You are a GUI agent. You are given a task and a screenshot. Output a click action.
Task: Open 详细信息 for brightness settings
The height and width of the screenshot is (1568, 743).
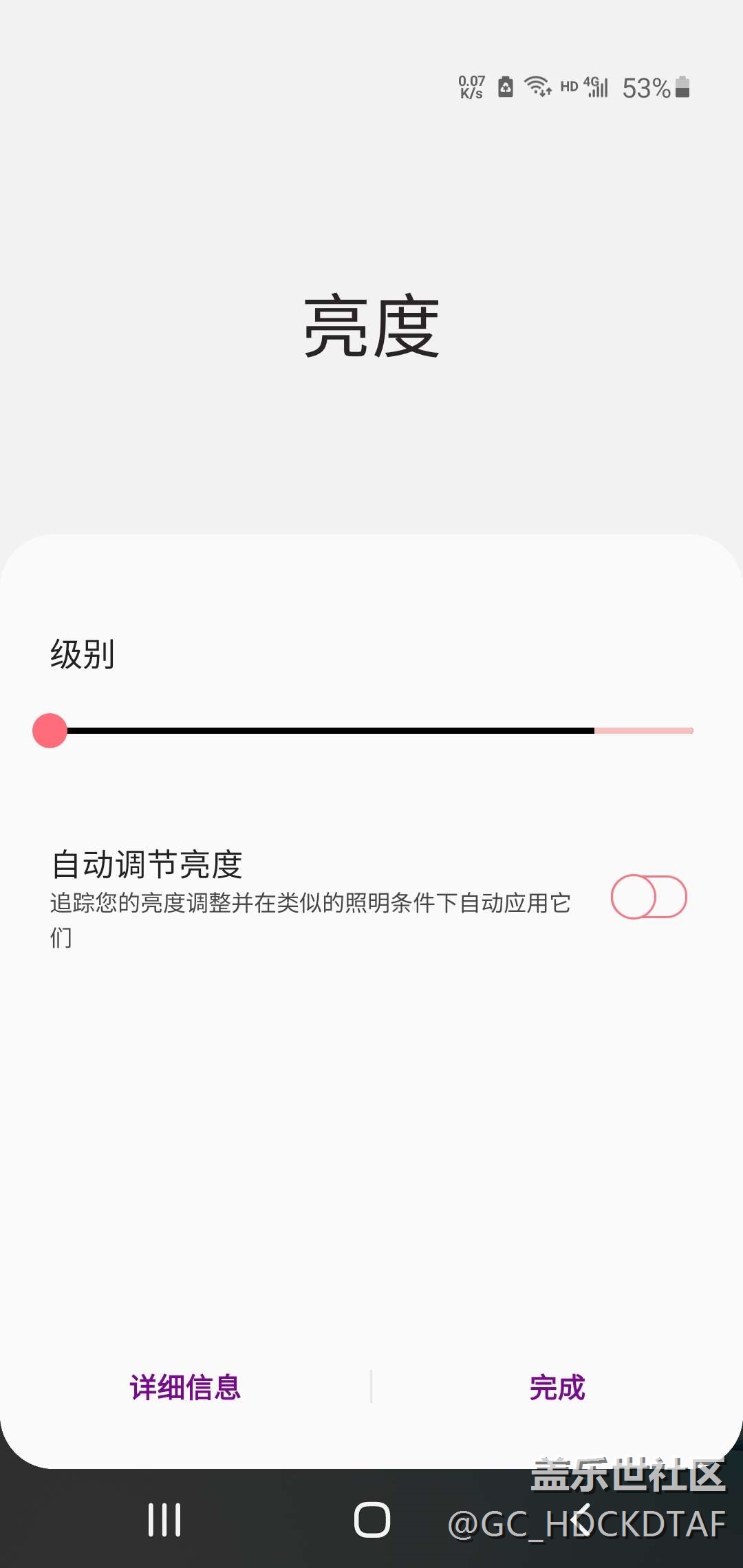pyautogui.click(x=185, y=1387)
